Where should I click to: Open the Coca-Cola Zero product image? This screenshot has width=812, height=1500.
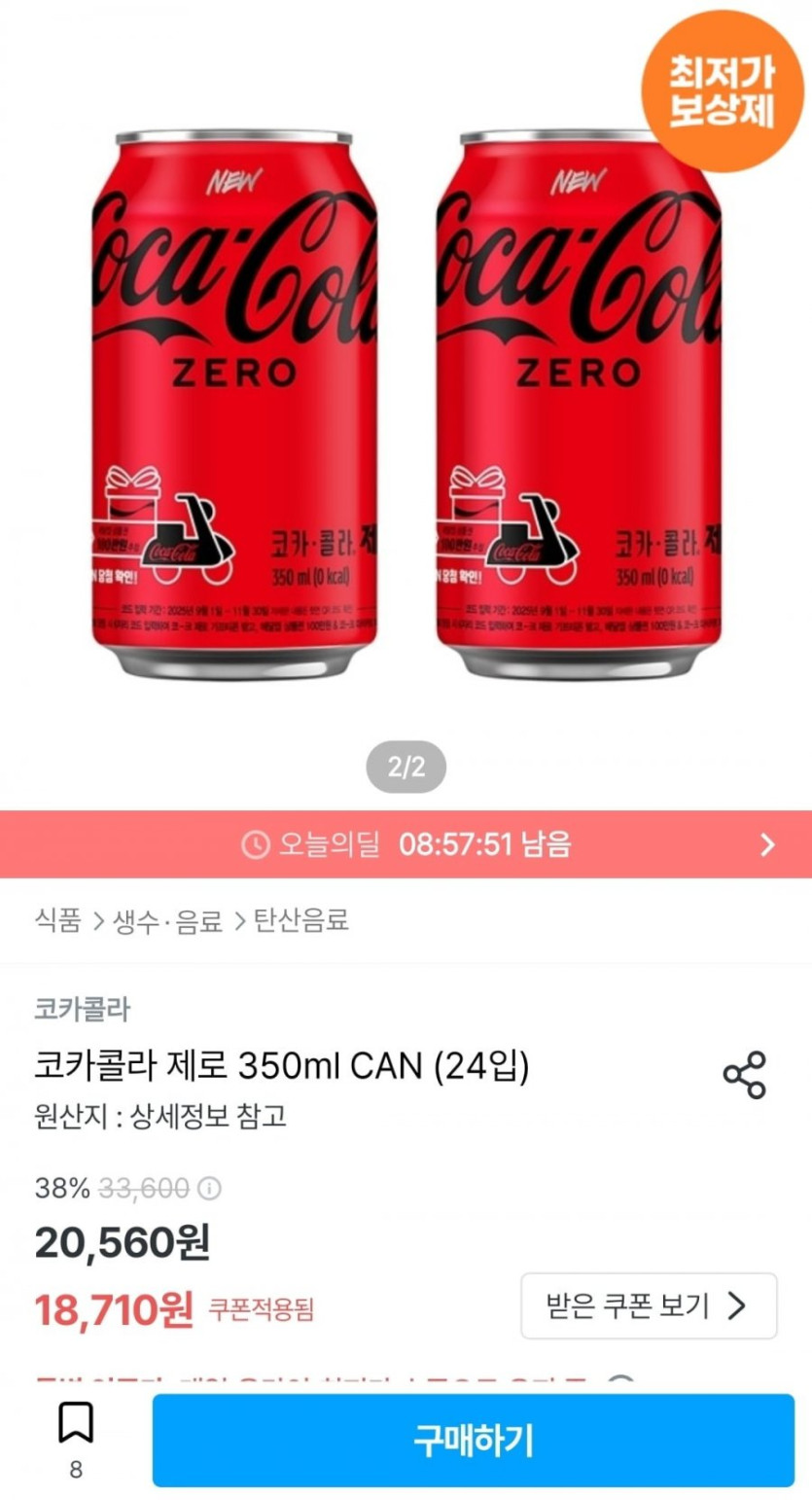pyautogui.click(x=406, y=389)
